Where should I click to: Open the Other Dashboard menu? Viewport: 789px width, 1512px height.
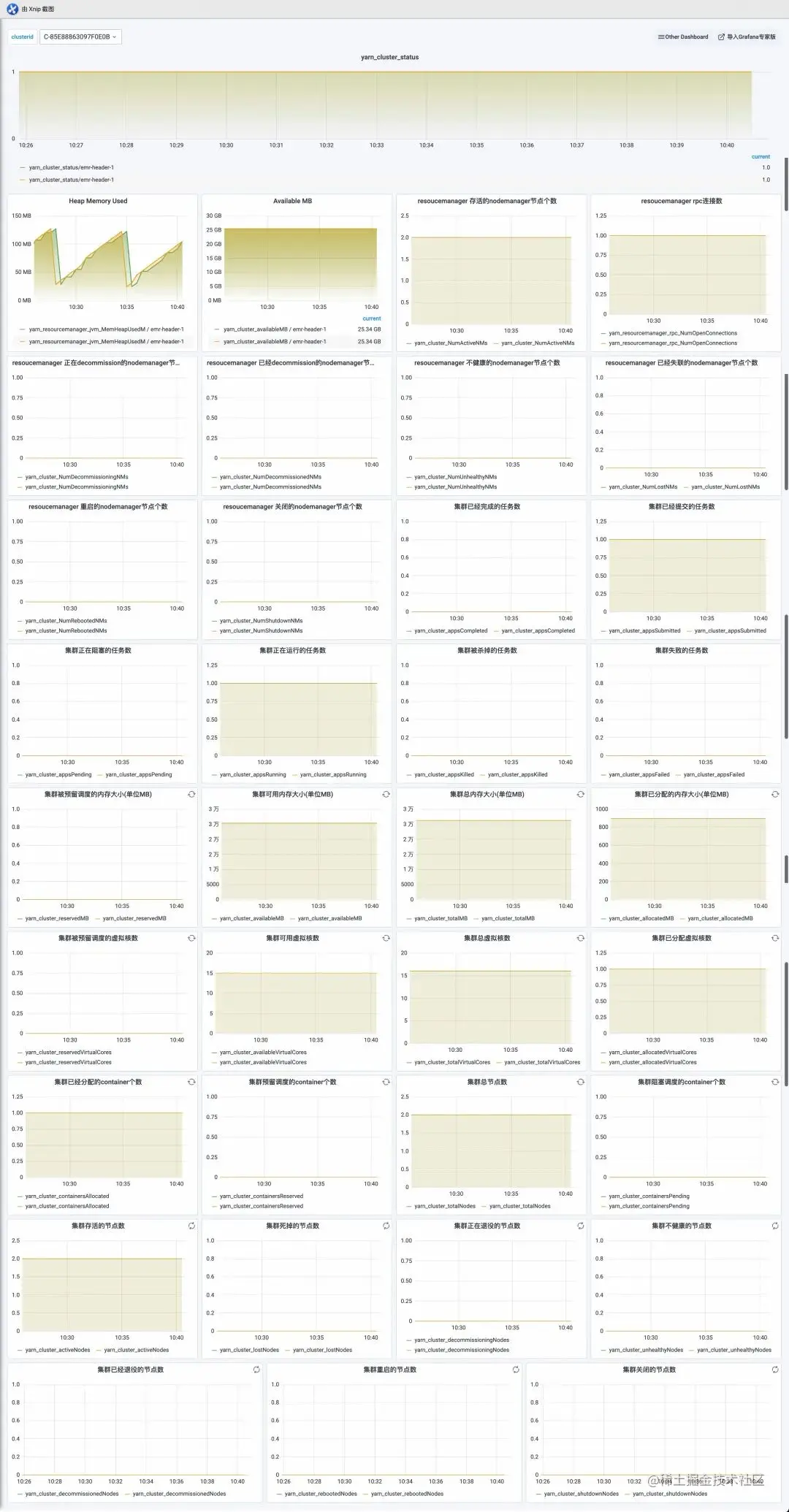683,37
